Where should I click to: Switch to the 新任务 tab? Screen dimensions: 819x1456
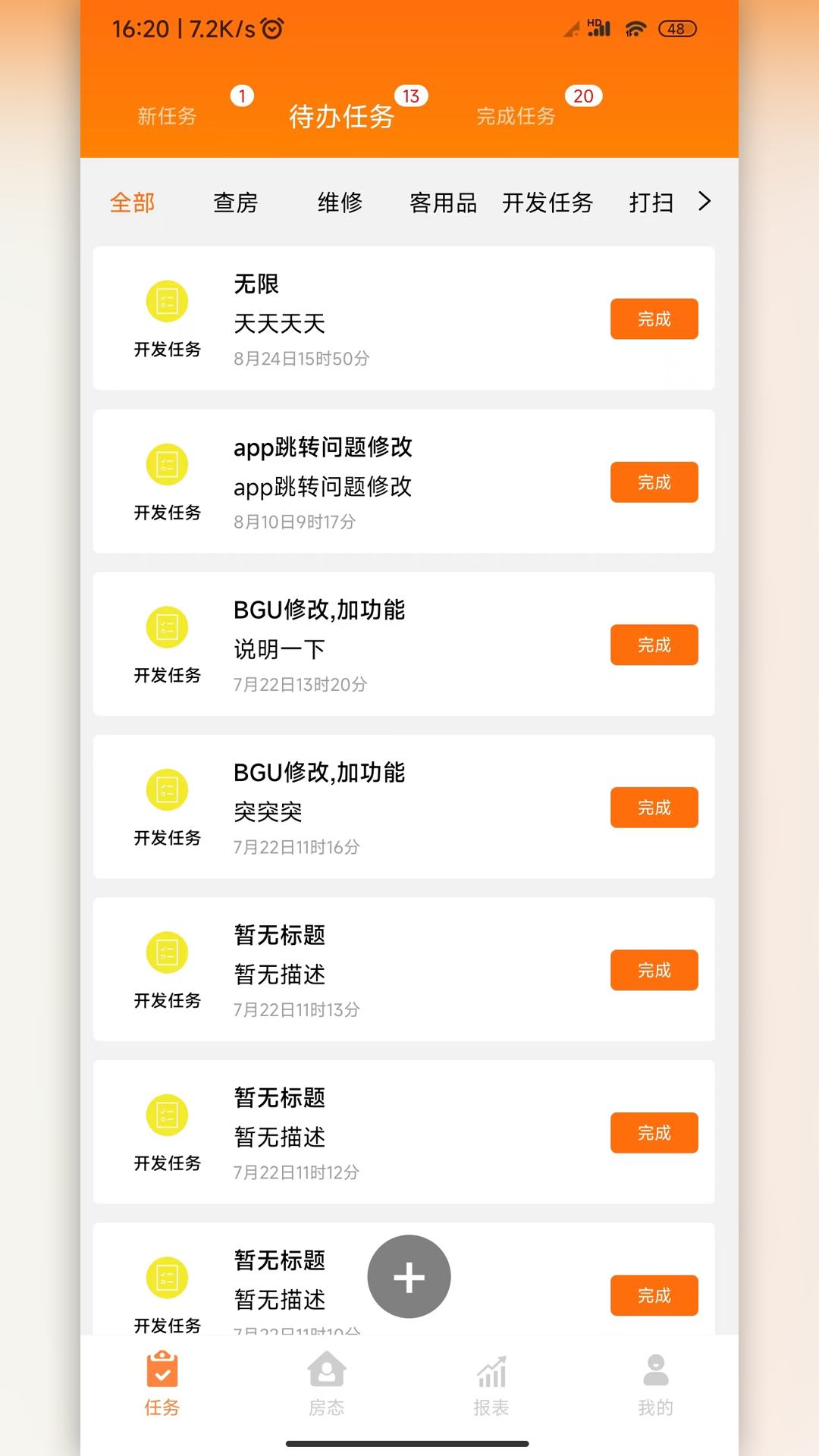point(167,116)
